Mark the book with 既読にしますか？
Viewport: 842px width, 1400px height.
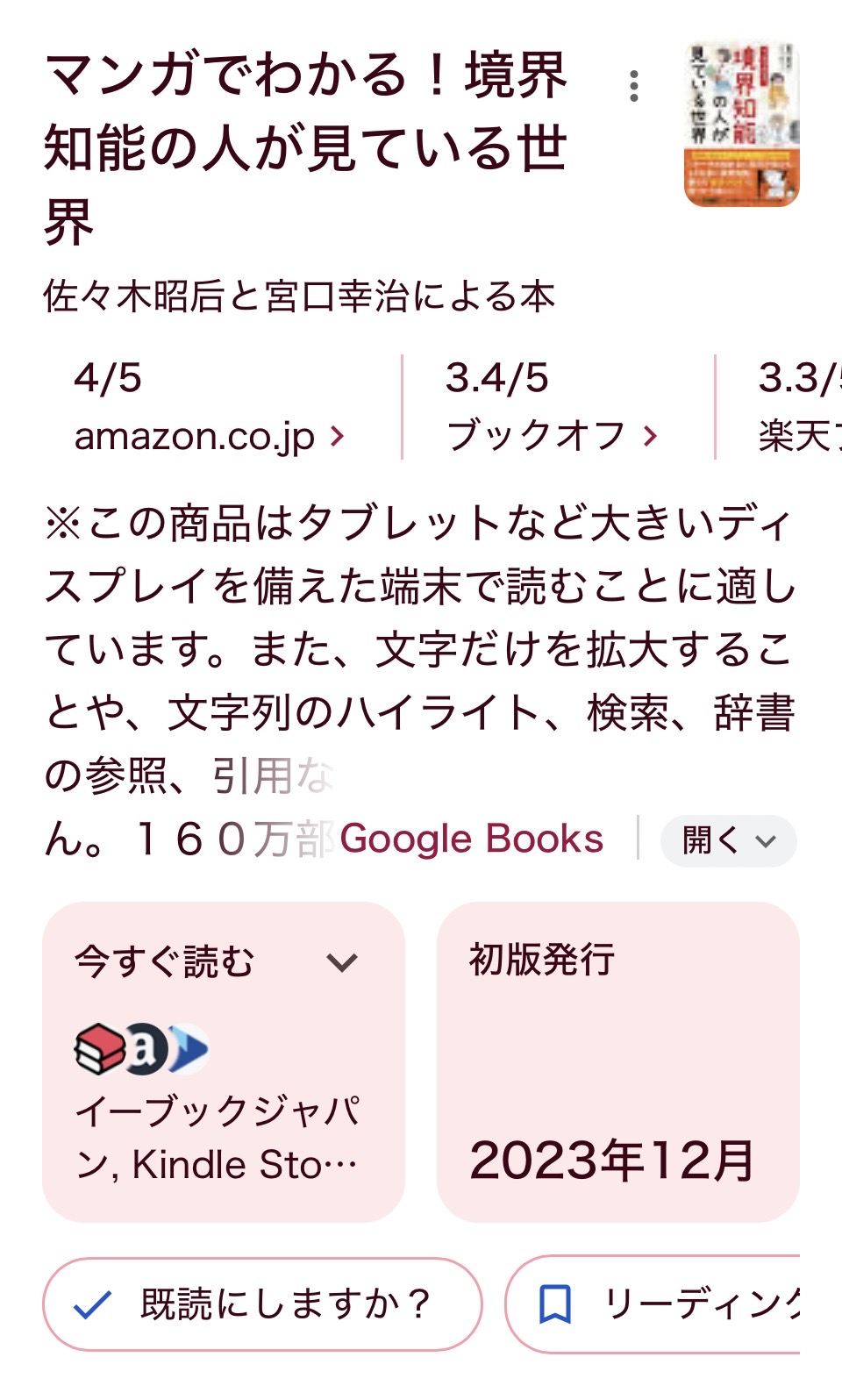[x=262, y=1304]
